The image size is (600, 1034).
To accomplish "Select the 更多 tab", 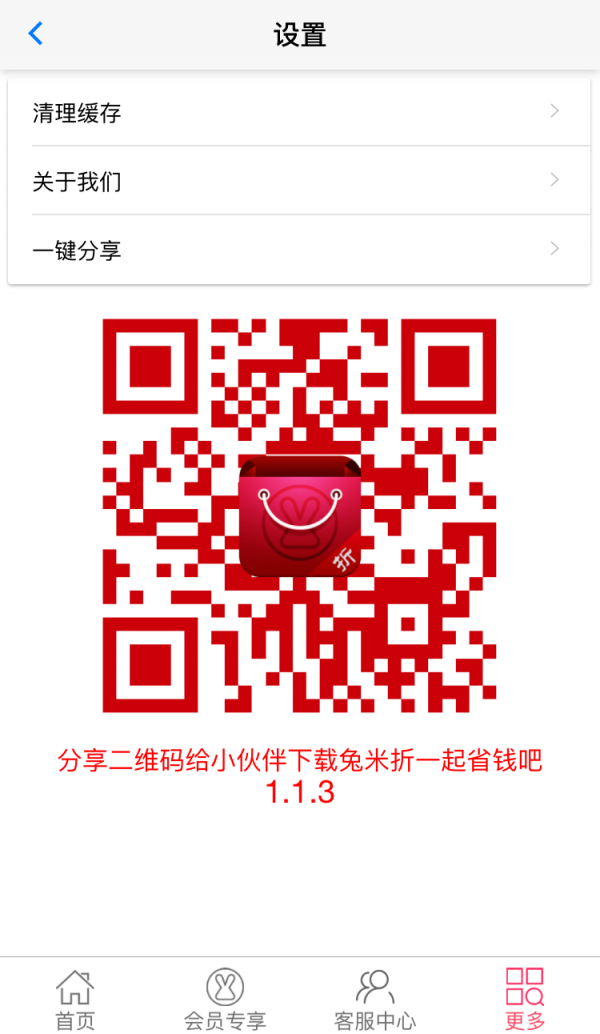I will pos(525,998).
